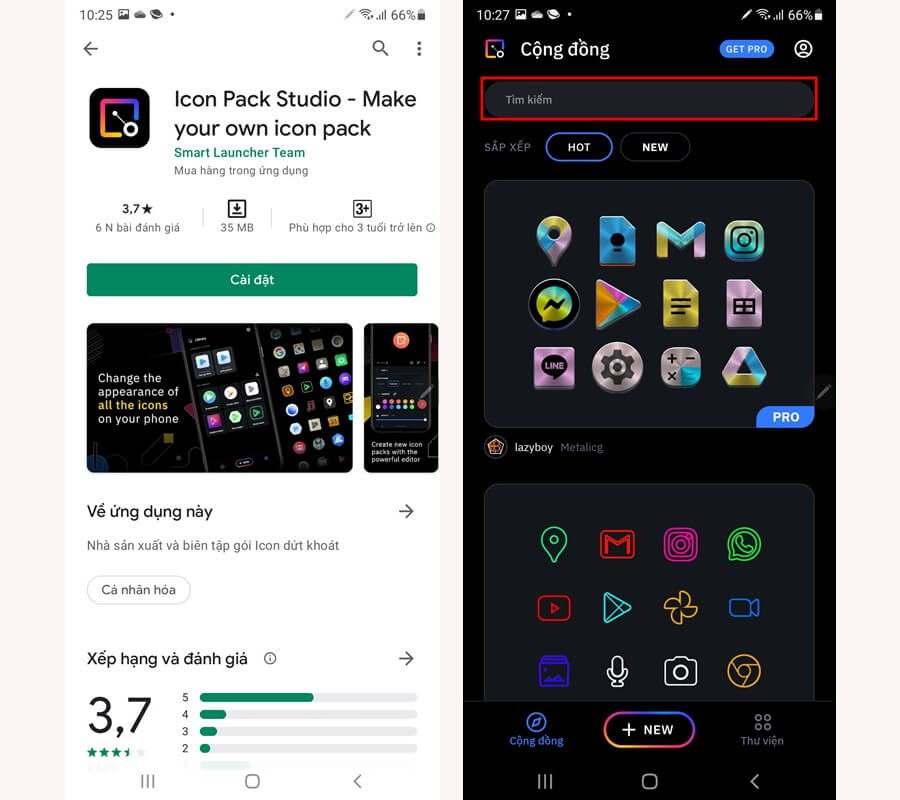Sort icon packs by HOT
Screen dimensions: 900x800
pyautogui.click(x=579, y=147)
